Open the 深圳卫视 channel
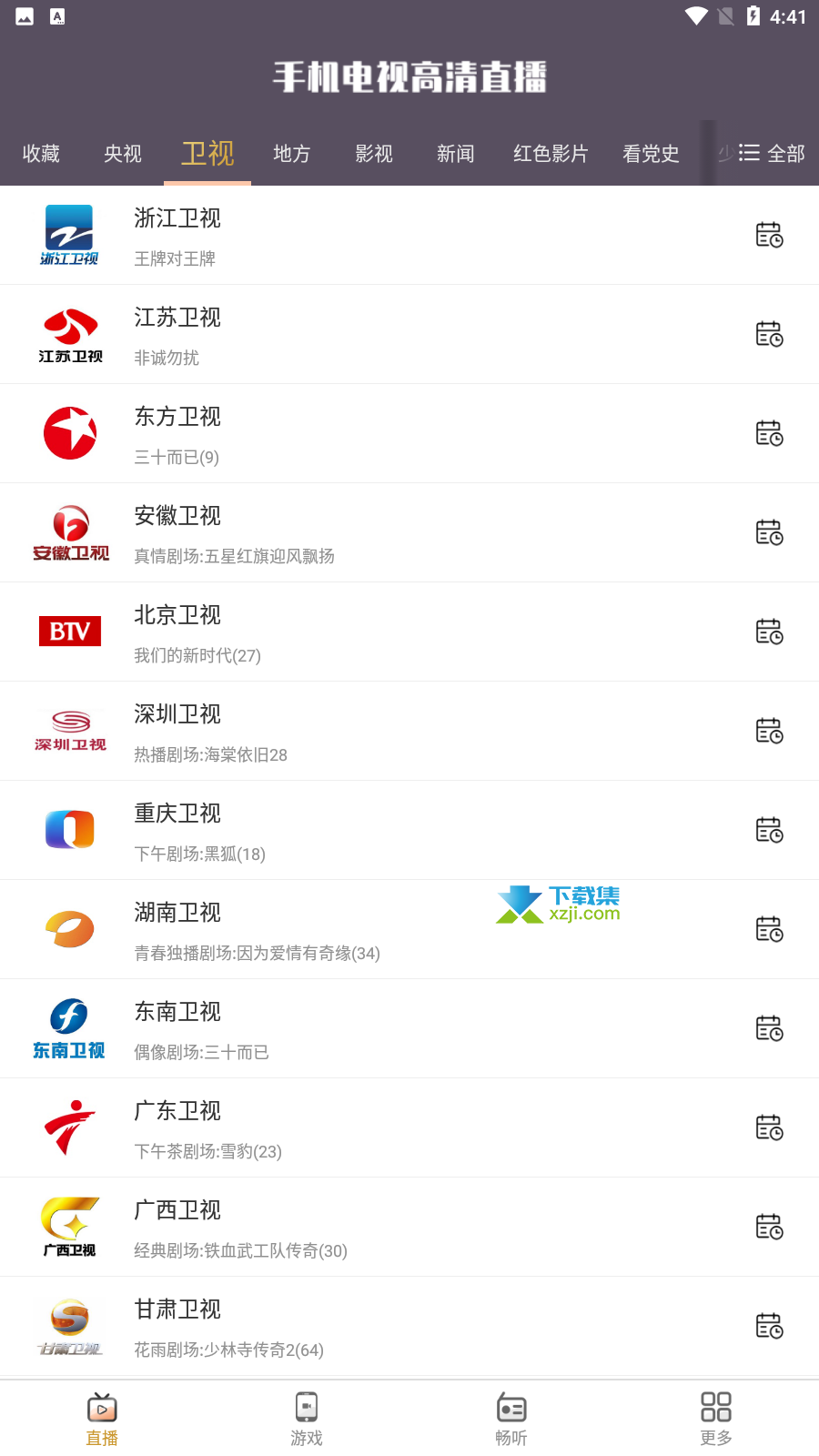Image resolution: width=819 pixels, height=1456 pixels. click(409, 731)
